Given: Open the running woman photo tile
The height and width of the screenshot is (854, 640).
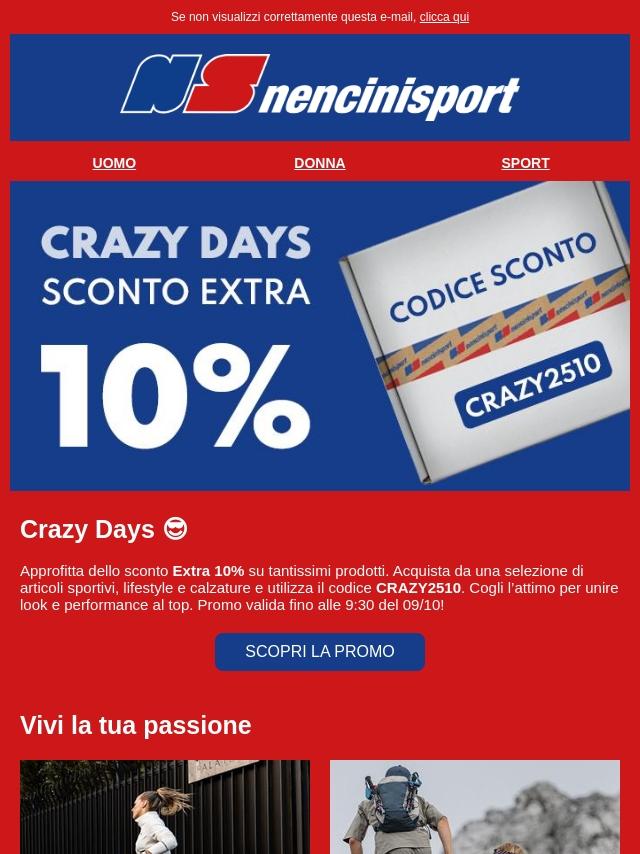Looking at the screenshot, I should pyautogui.click(x=165, y=808).
